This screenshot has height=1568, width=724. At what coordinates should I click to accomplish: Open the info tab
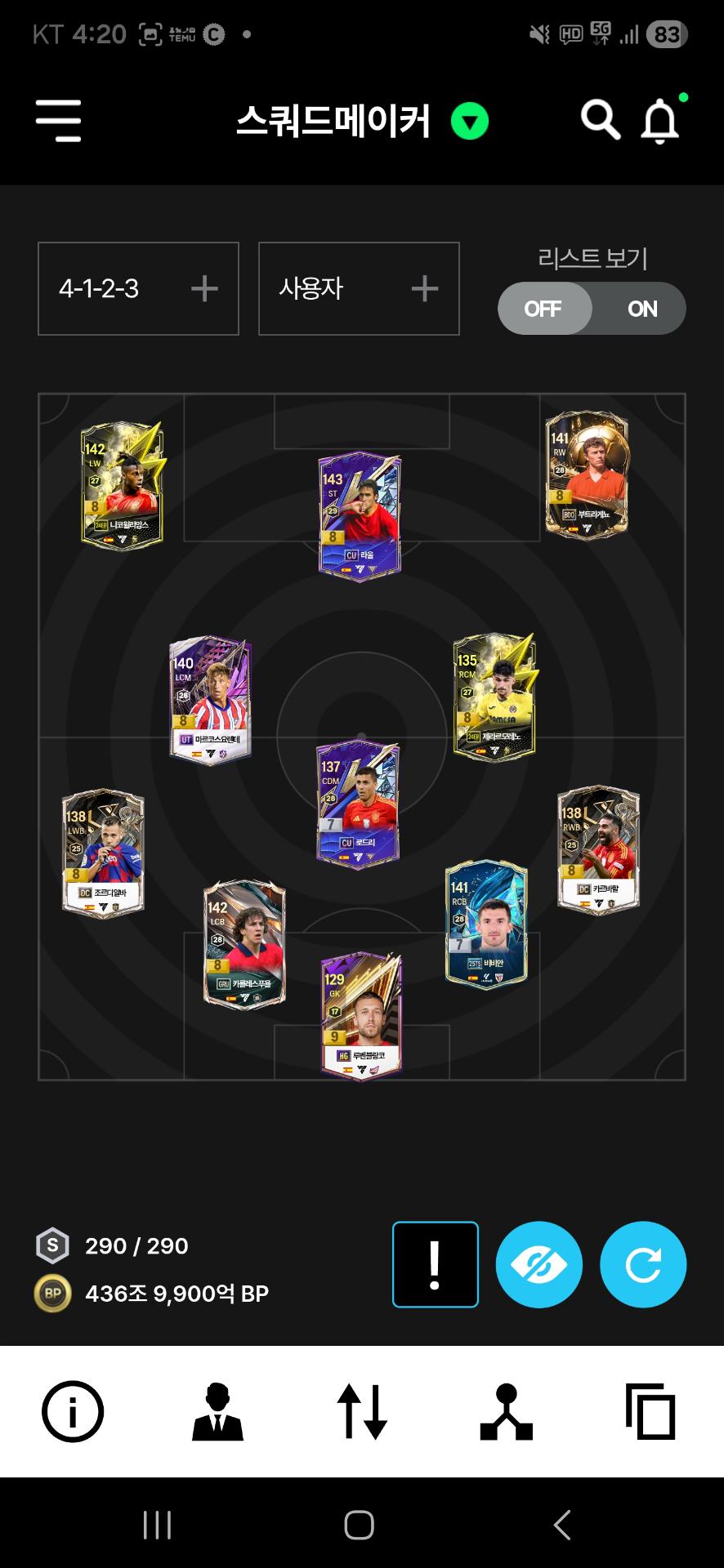(x=73, y=1411)
